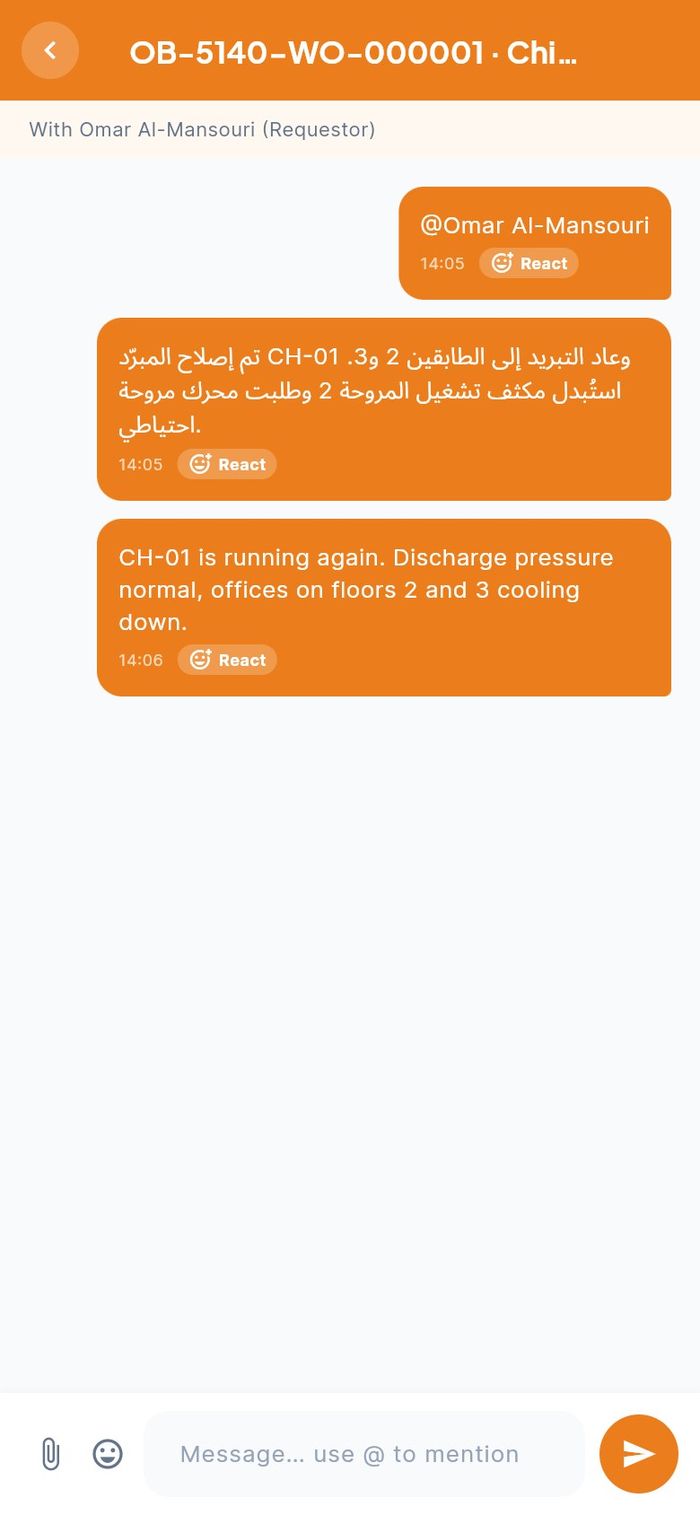React to the @Omar Al-Mansouri message

(x=529, y=263)
